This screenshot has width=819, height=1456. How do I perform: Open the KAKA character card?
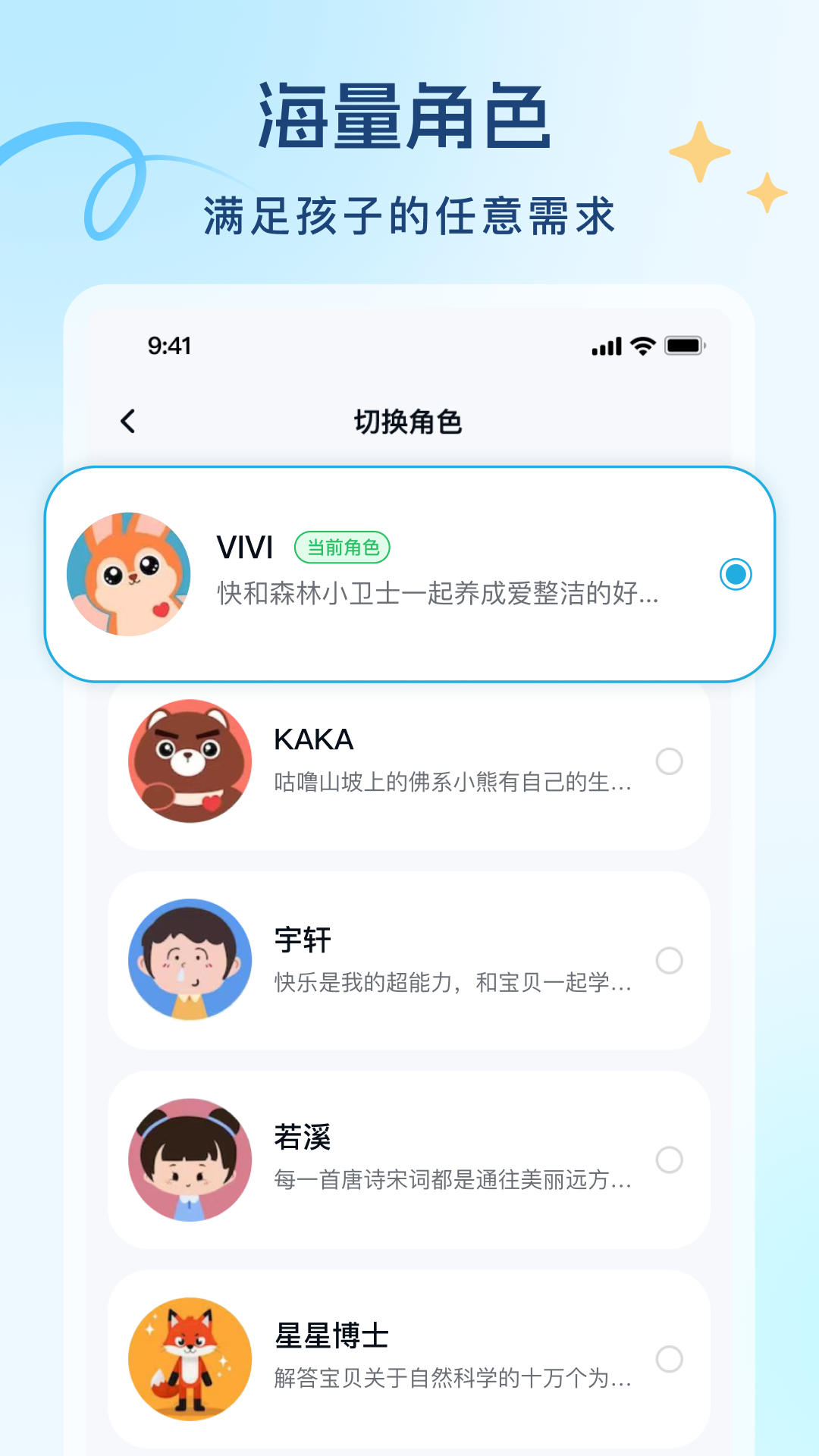coord(409,764)
